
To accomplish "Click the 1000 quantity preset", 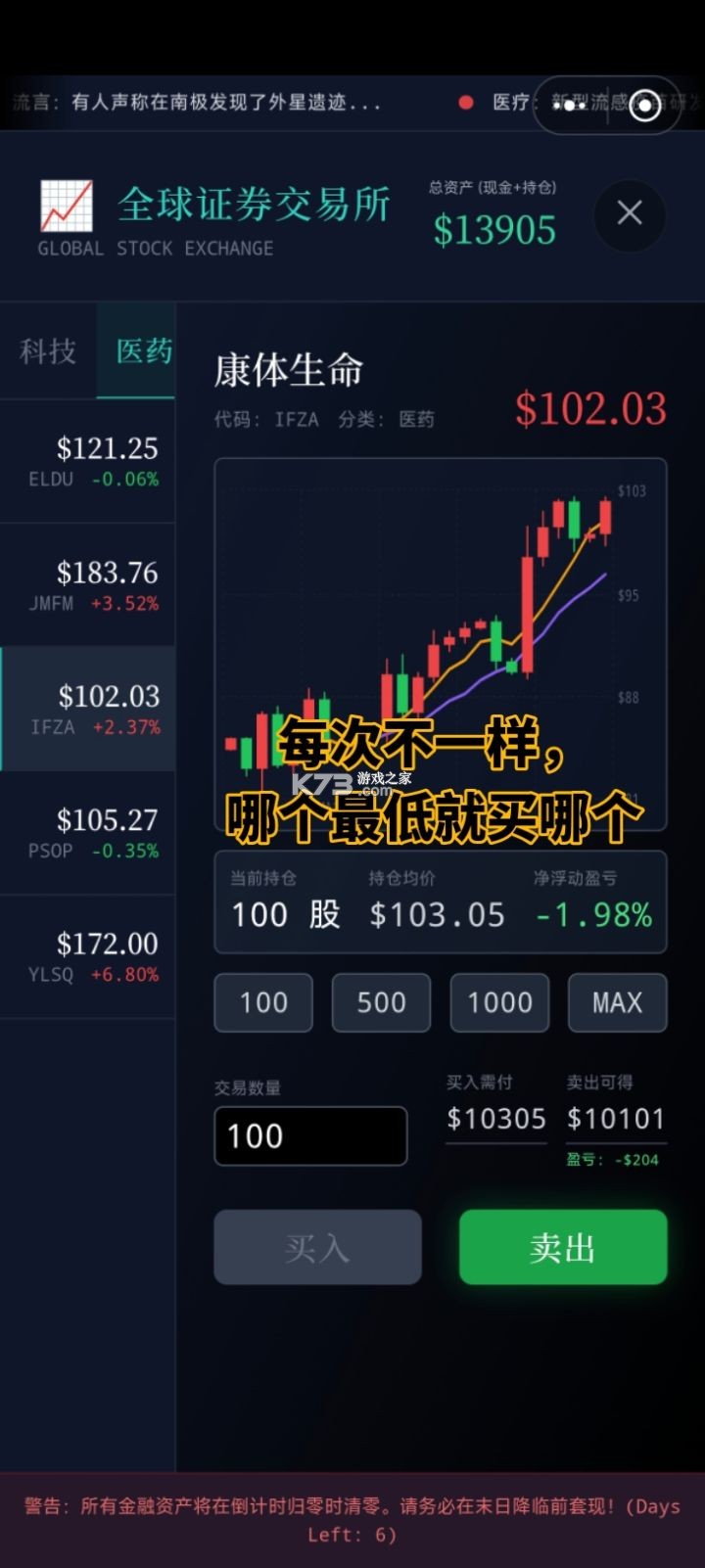I will point(499,1002).
